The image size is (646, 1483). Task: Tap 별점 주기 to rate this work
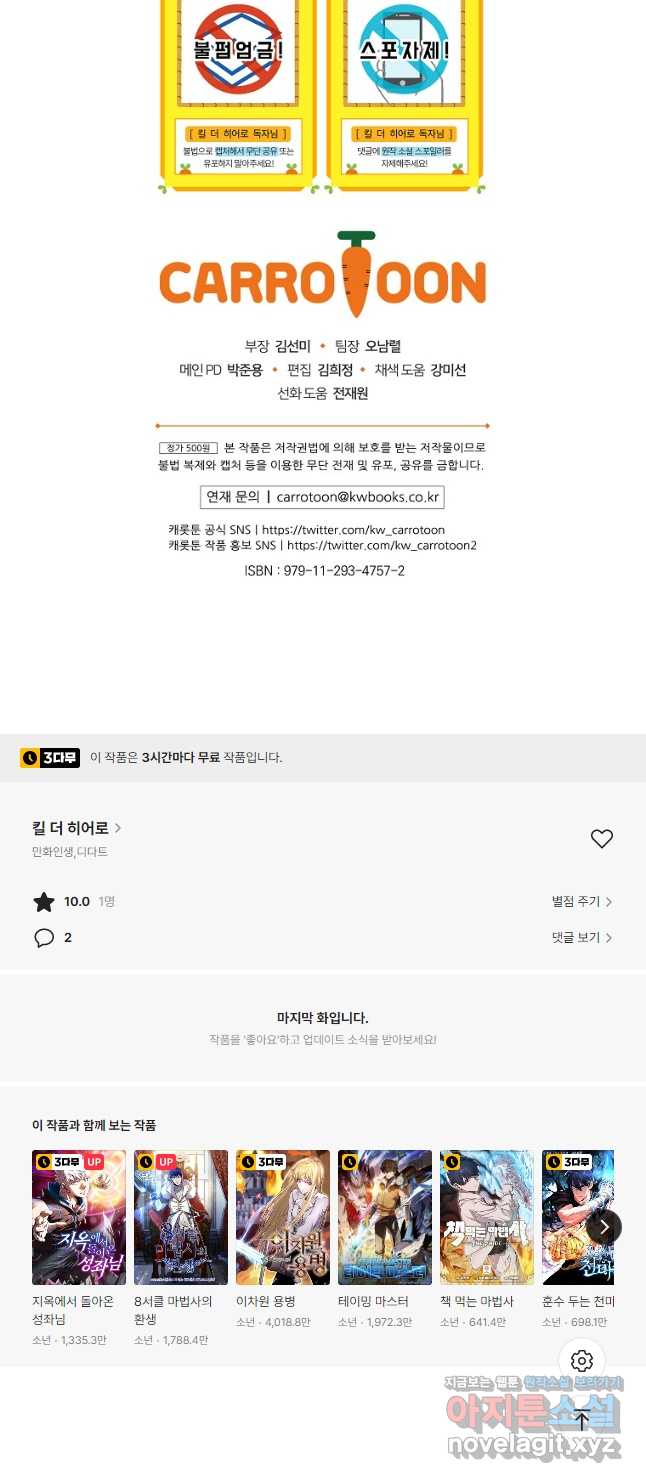point(582,902)
